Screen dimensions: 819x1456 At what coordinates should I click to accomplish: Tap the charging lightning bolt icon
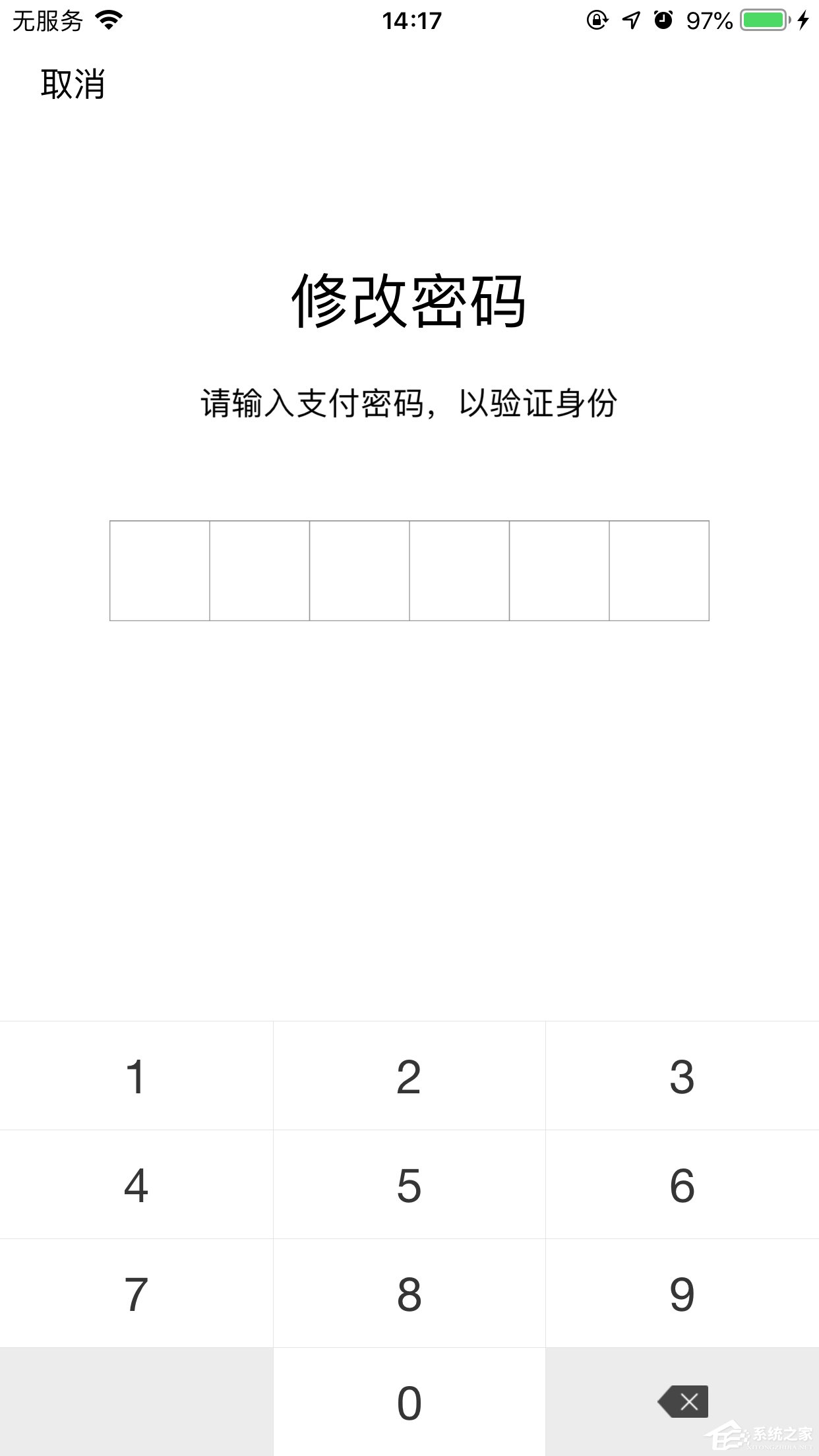(803, 20)
